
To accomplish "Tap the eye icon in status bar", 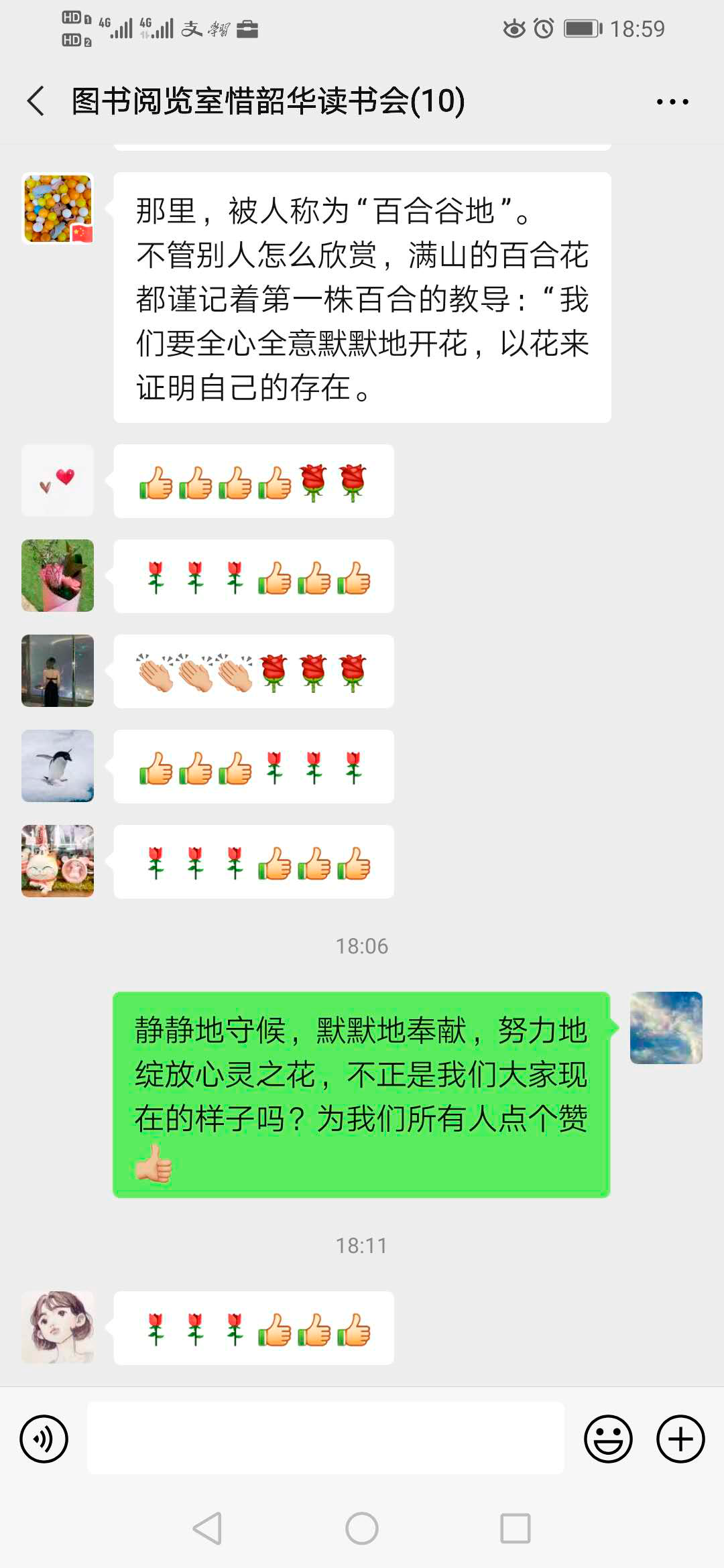I will (514, 28).
